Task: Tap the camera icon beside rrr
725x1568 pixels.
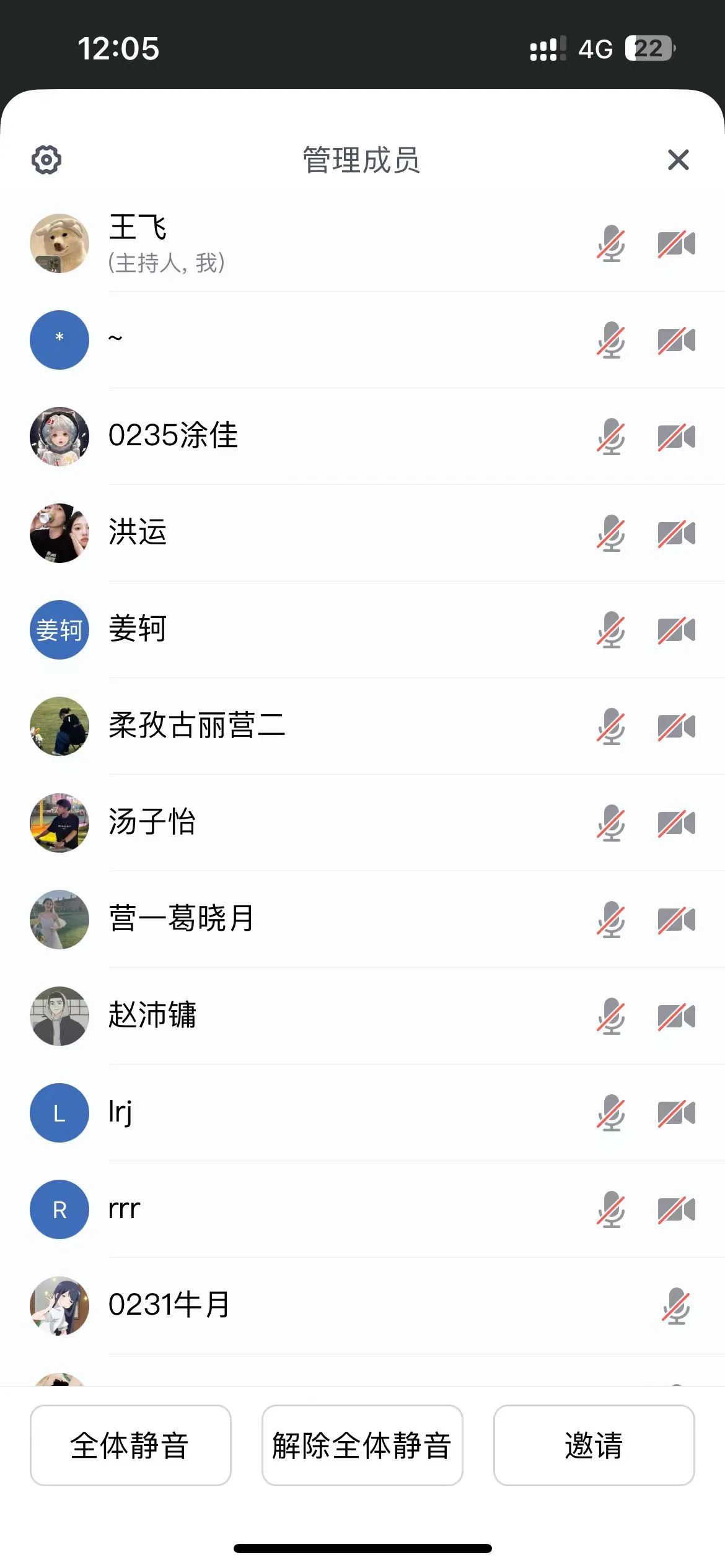Action: [x=676, y=1209]
